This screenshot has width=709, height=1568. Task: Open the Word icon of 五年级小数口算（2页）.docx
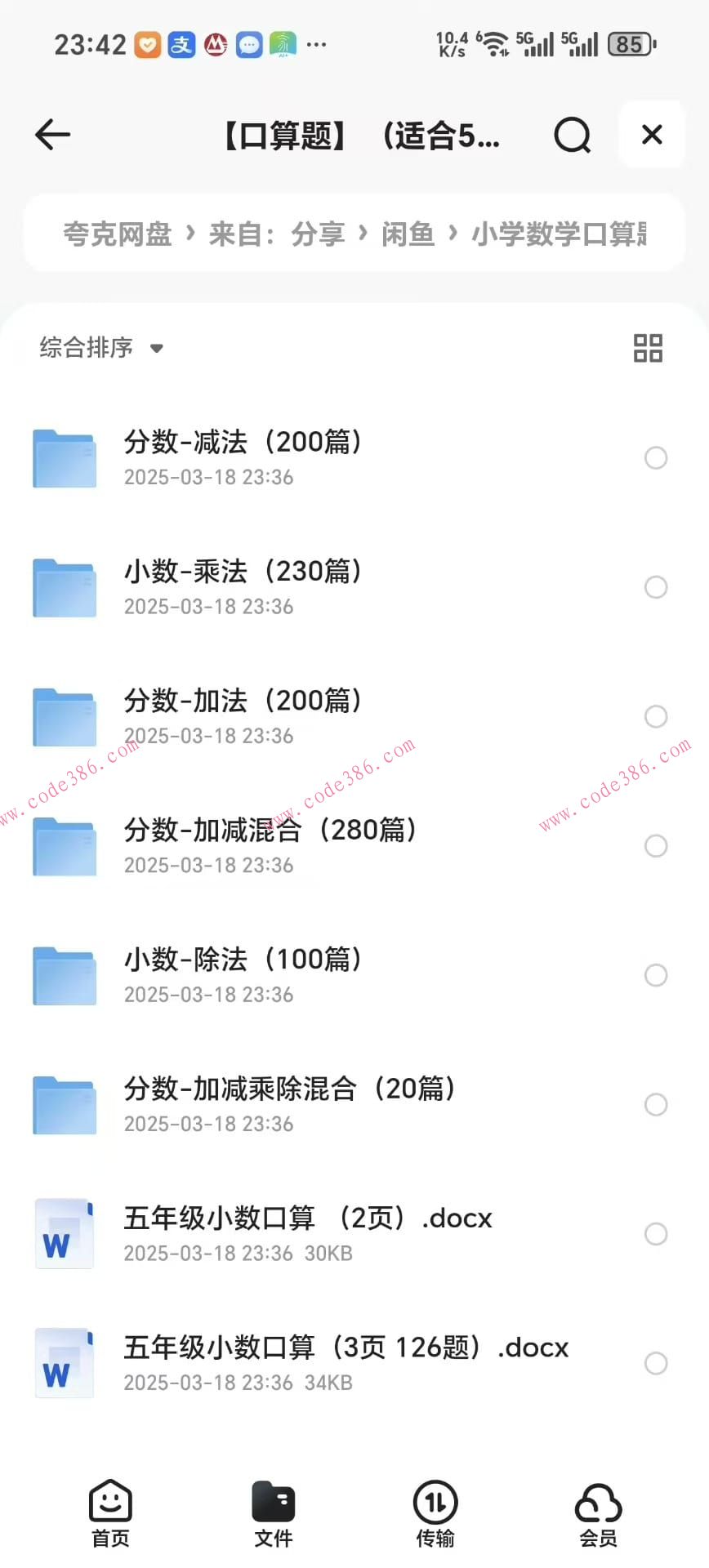[64, 1233]
